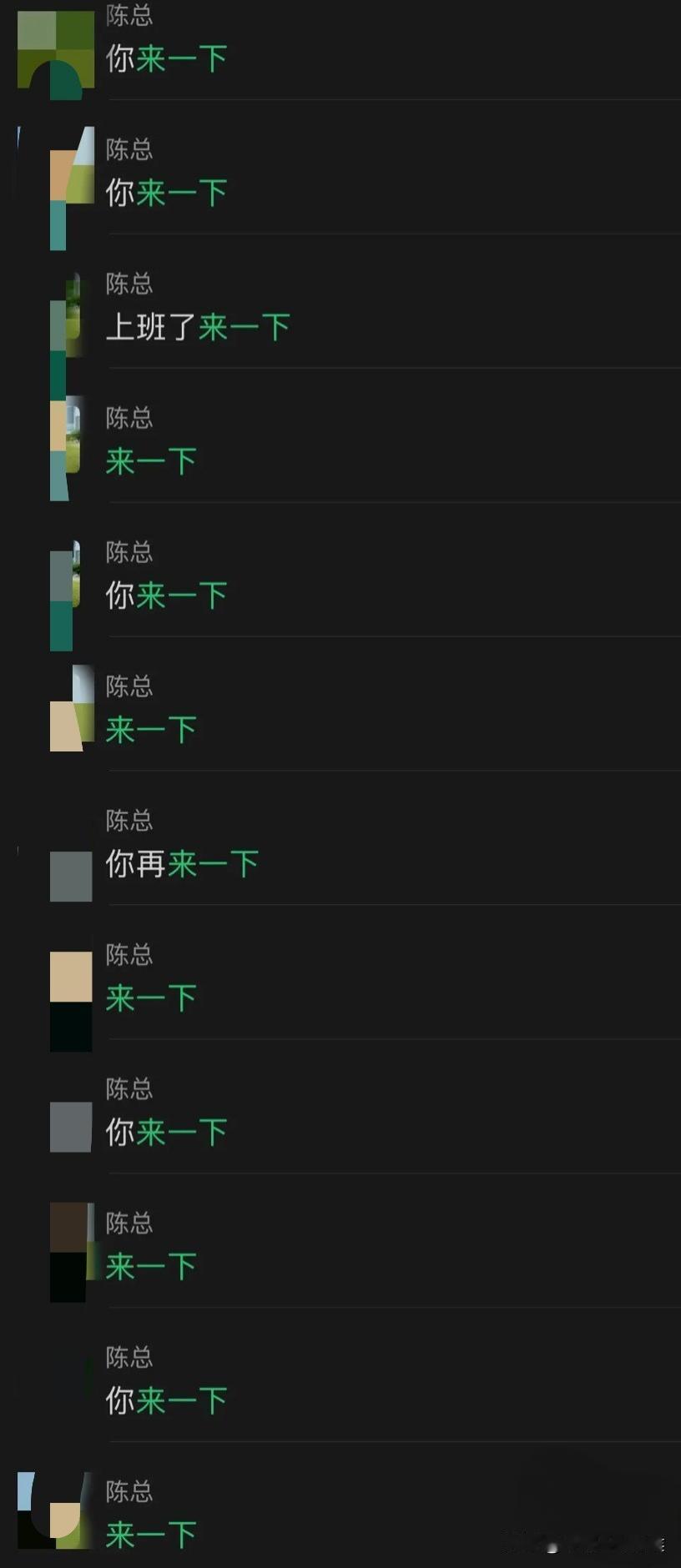This screenshot has height=1568, width=681.
Task: Tap the highlighted keyword 来一下 in third message
Action: coord(246,327)
